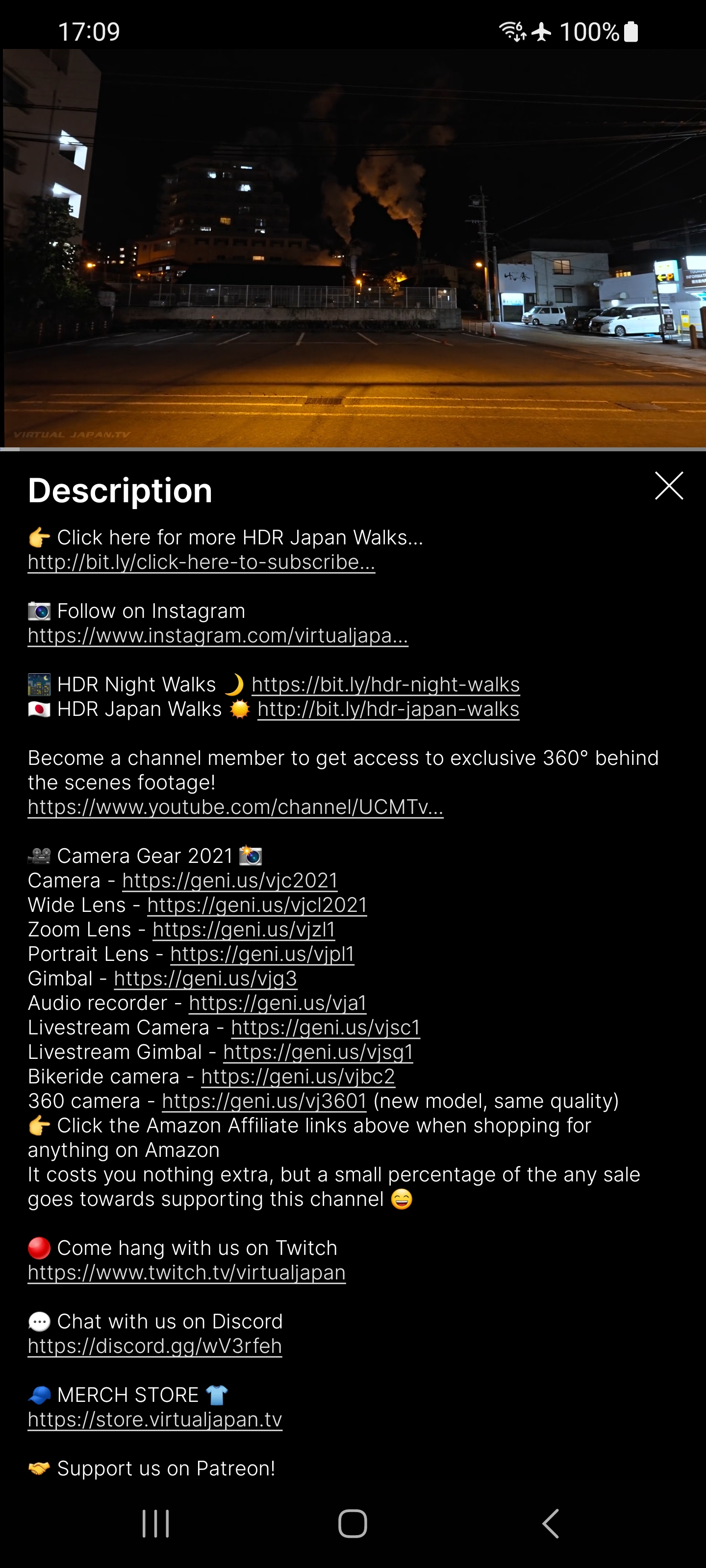
Task: Open the Gimbal geni.us/vjg3 link
Action: point(205,979)
